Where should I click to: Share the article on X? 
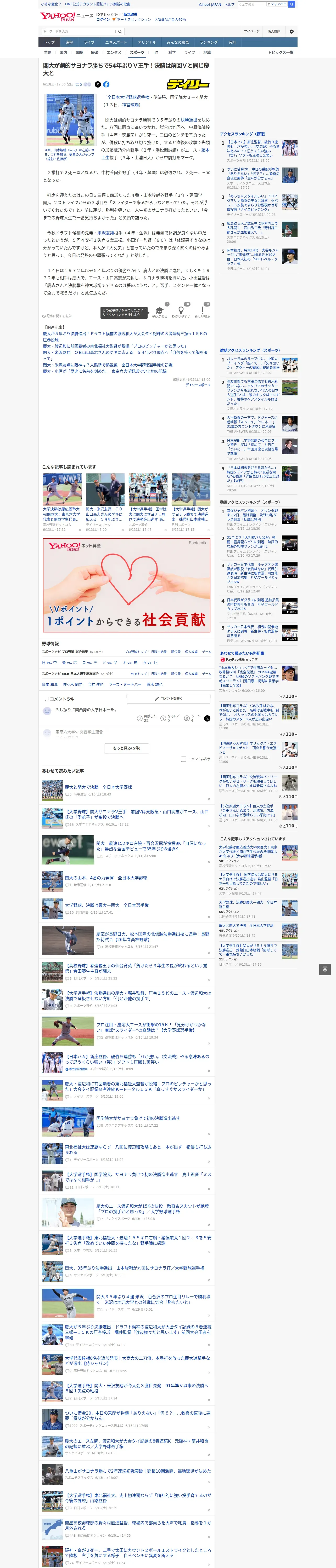click(x=98, y=85)
